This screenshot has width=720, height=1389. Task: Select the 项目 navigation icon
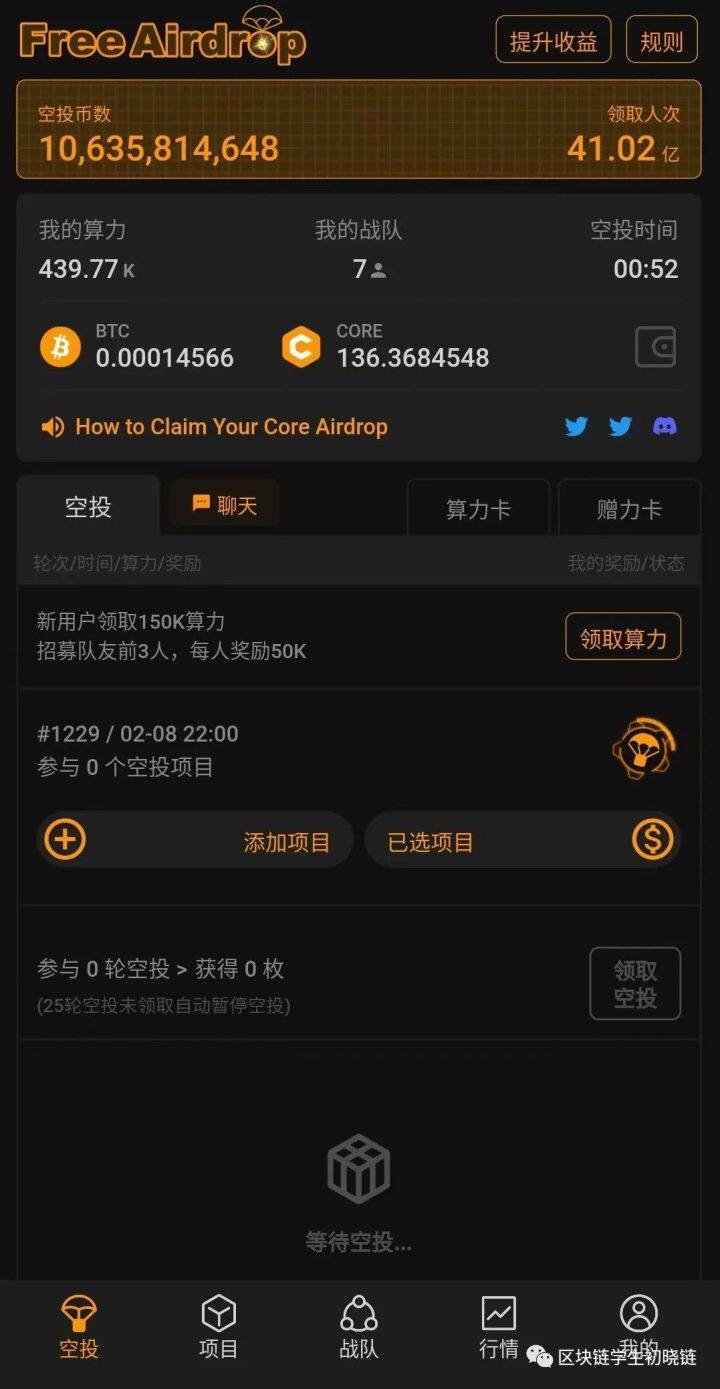[218, 1311]
